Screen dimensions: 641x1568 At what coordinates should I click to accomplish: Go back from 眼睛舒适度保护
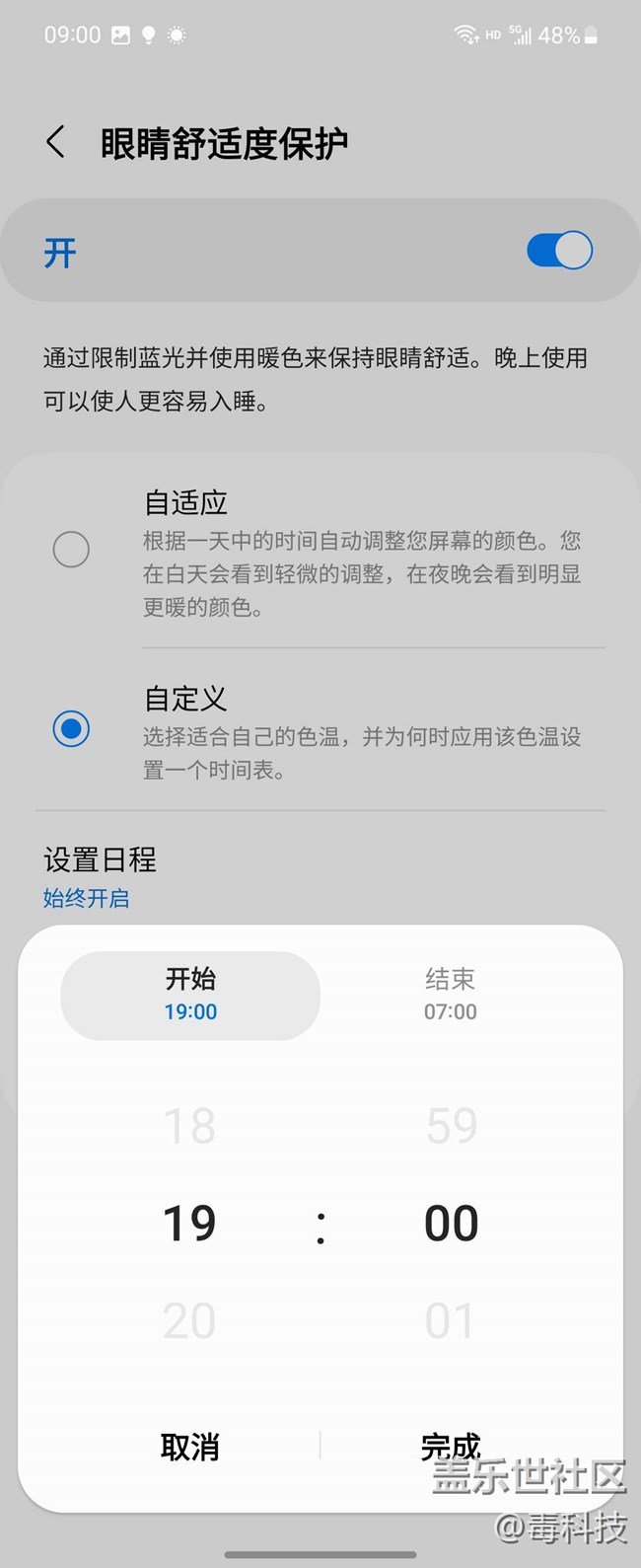click(56, 142)
